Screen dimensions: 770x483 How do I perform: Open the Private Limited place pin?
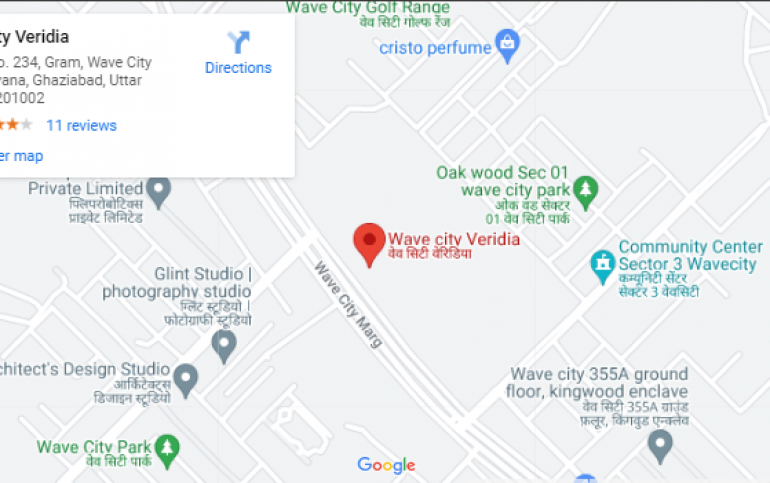[x=158, y=188]
